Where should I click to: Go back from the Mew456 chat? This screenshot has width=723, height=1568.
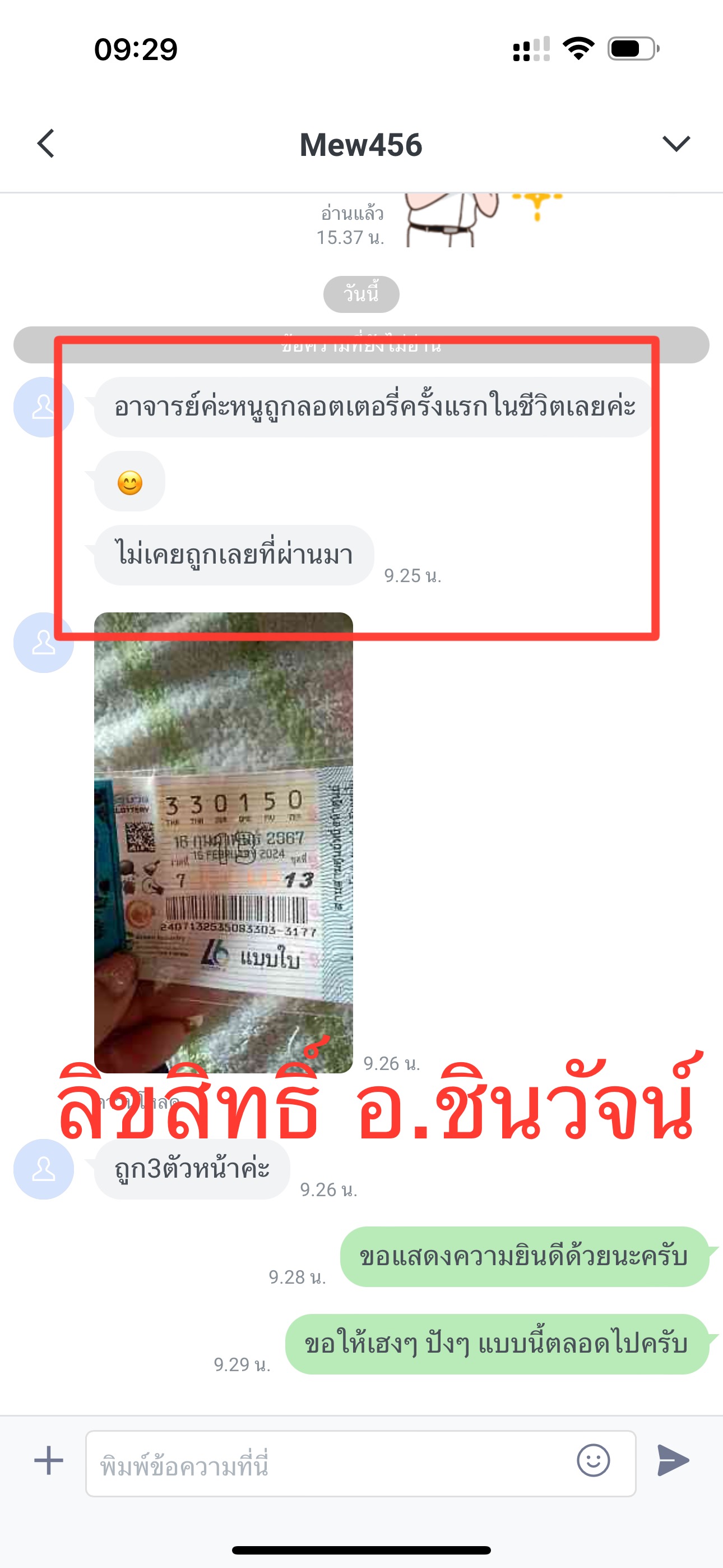point(47,144)
